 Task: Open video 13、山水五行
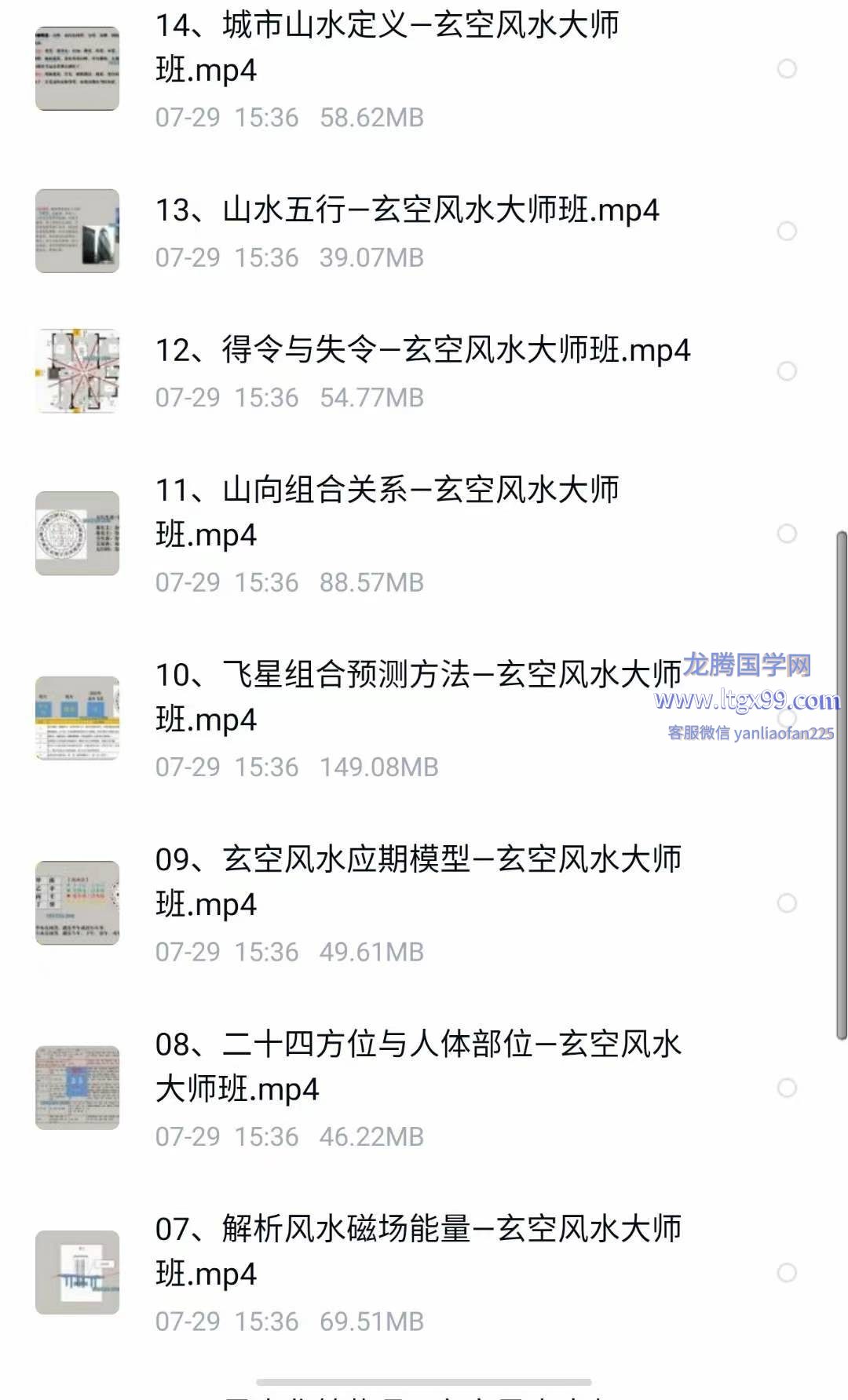pos(407,210)
